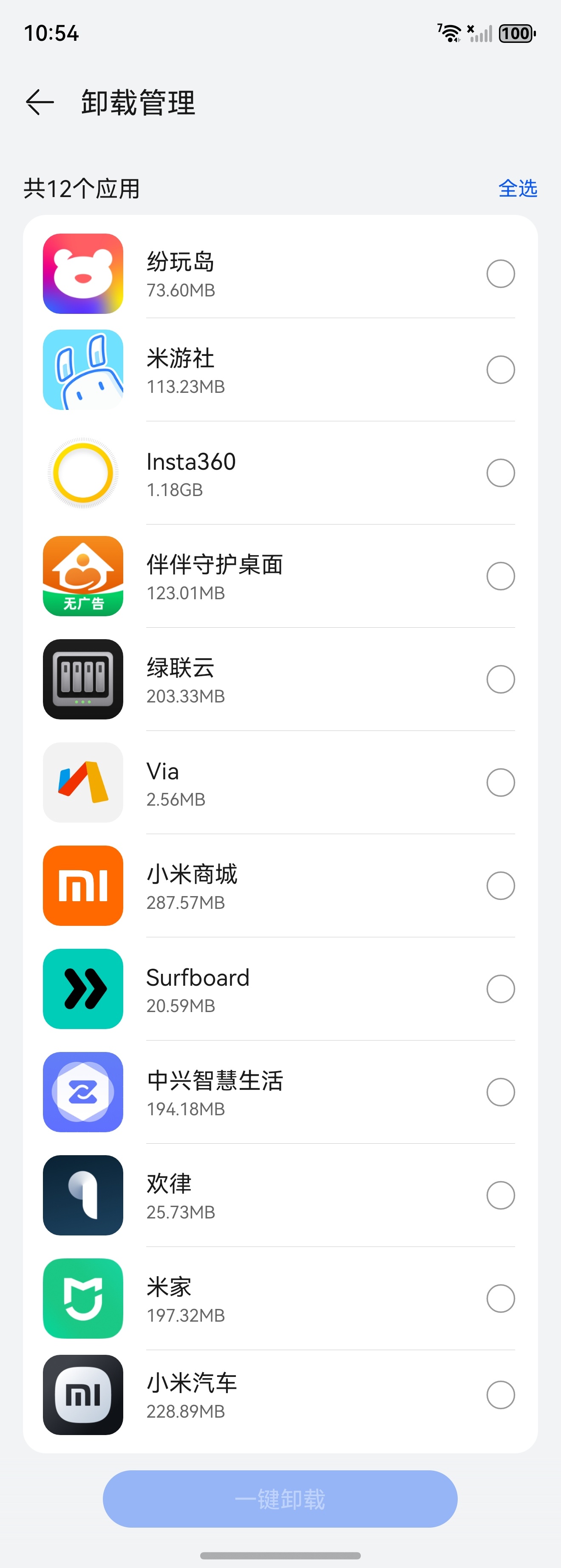Select 伴伴守护桌面 for removal
This screenshot has width=561, height=1568.
(x=501, y=576)
